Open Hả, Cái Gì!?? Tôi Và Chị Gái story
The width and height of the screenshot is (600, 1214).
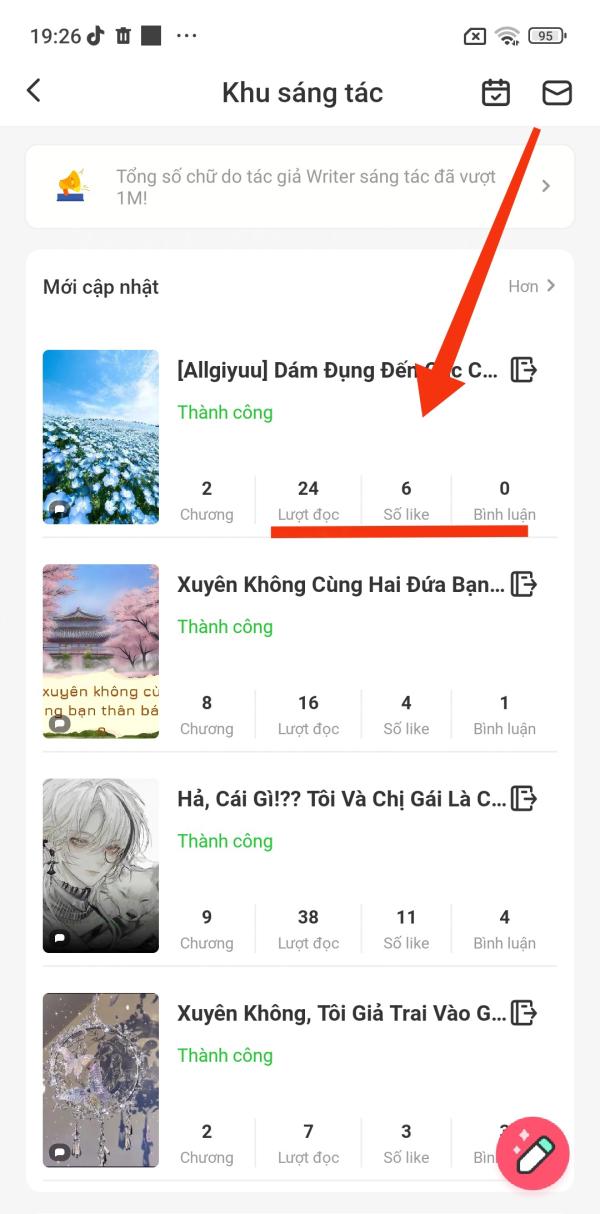(340, 798)
